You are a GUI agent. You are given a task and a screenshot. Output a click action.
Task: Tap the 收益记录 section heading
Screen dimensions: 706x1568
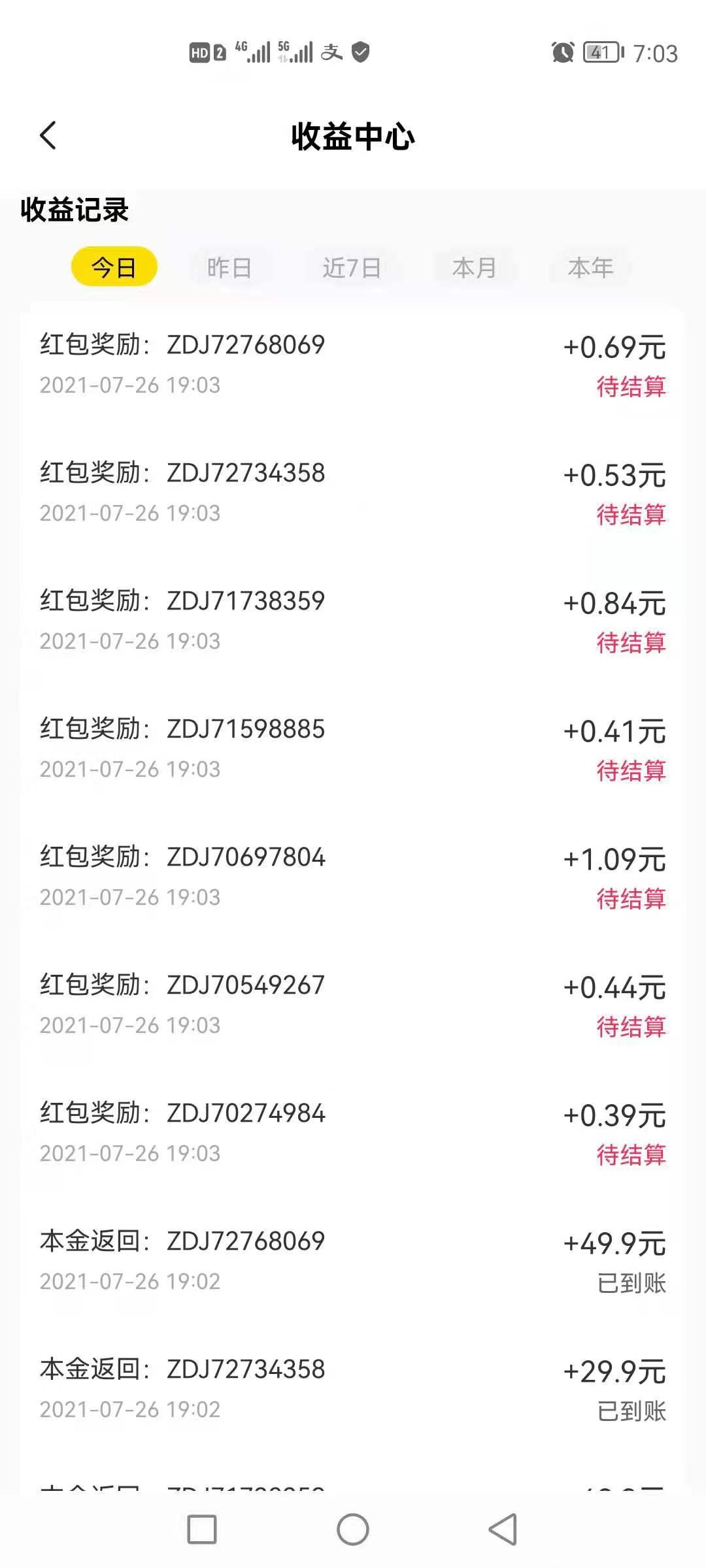(x=75, y=209)
